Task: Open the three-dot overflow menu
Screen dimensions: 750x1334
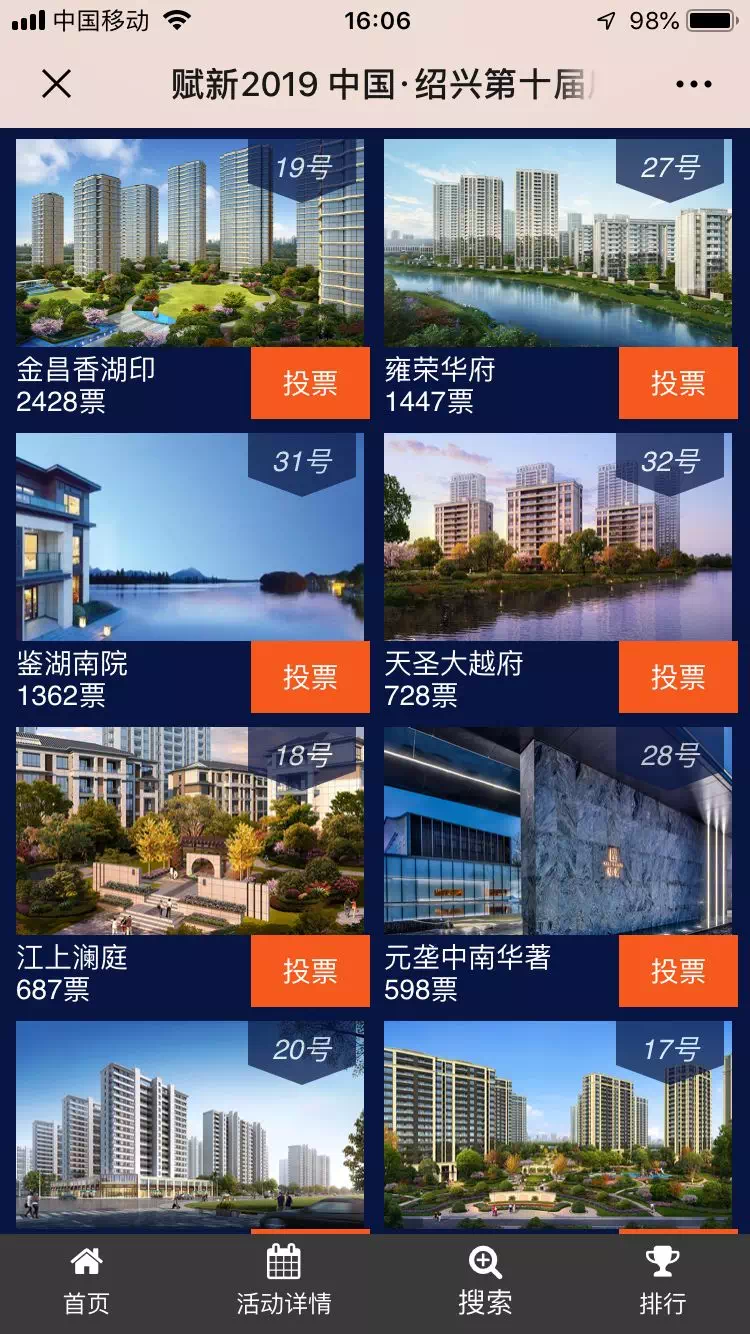Action: tap(693, 84)
